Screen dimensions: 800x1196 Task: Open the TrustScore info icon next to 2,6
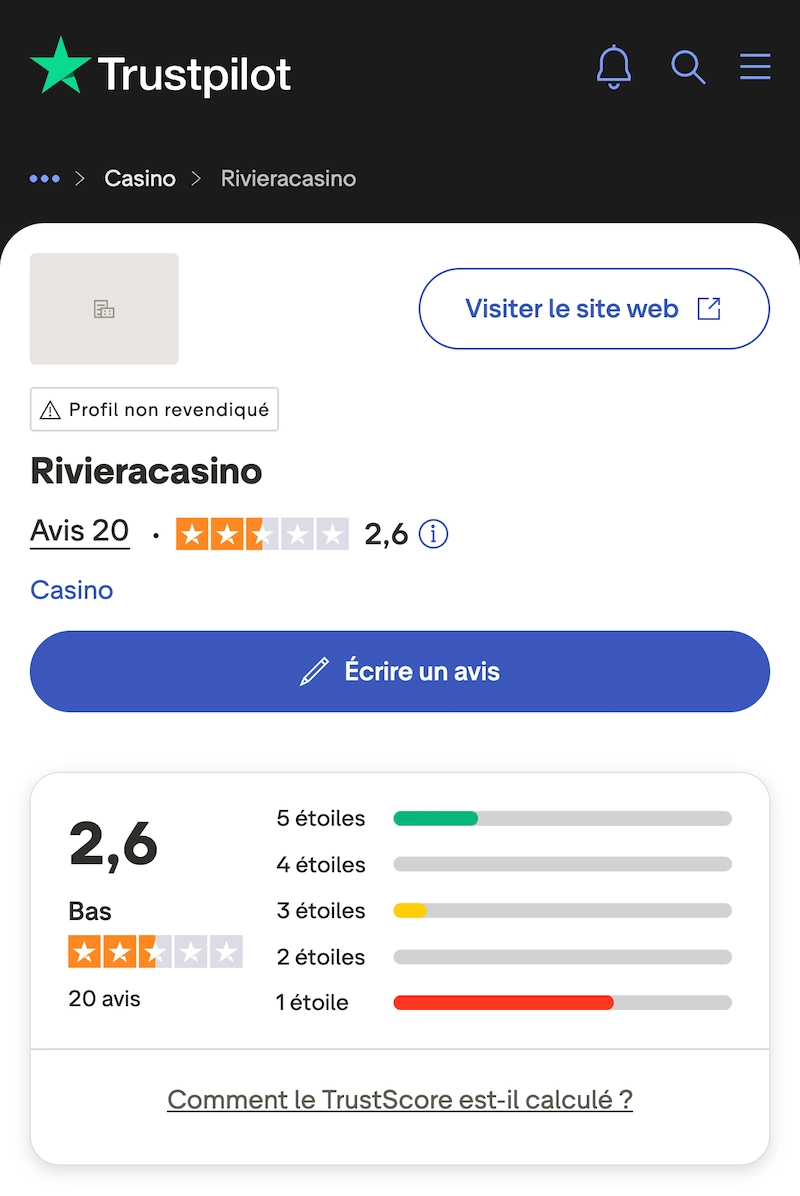[x=432, y=533]
